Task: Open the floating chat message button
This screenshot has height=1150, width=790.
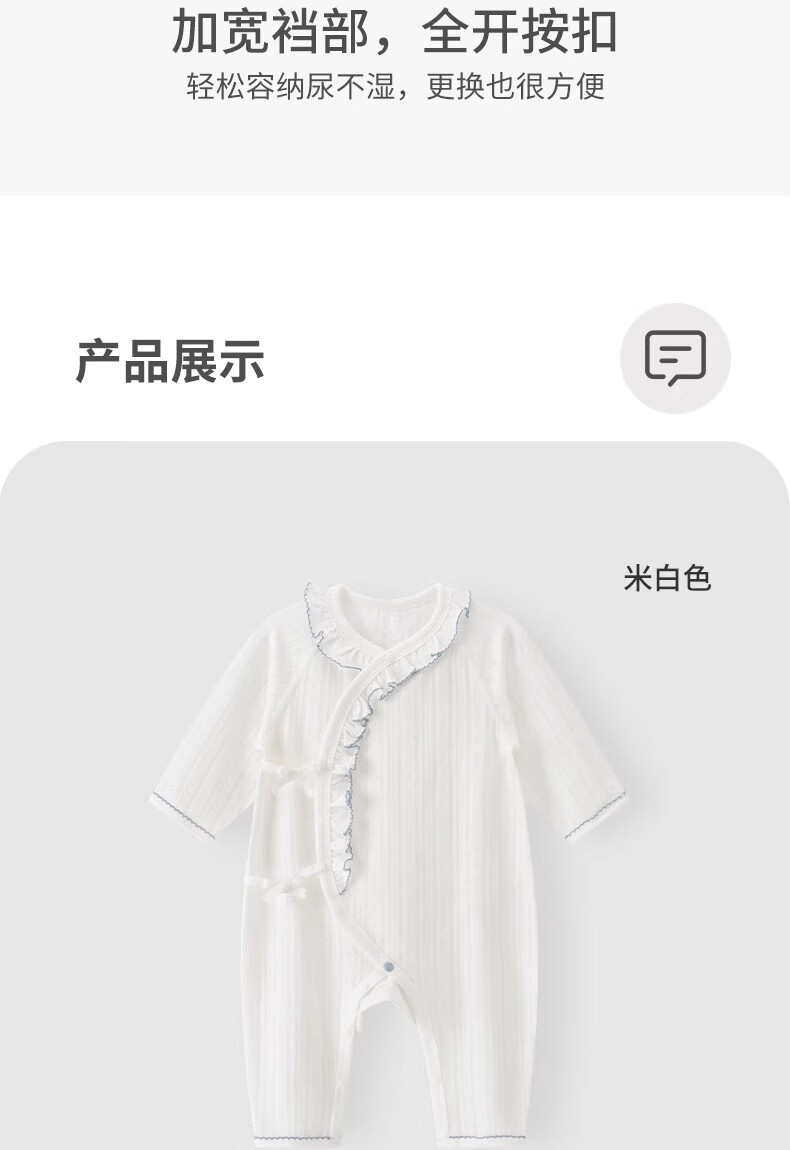Action: [675, 358]
